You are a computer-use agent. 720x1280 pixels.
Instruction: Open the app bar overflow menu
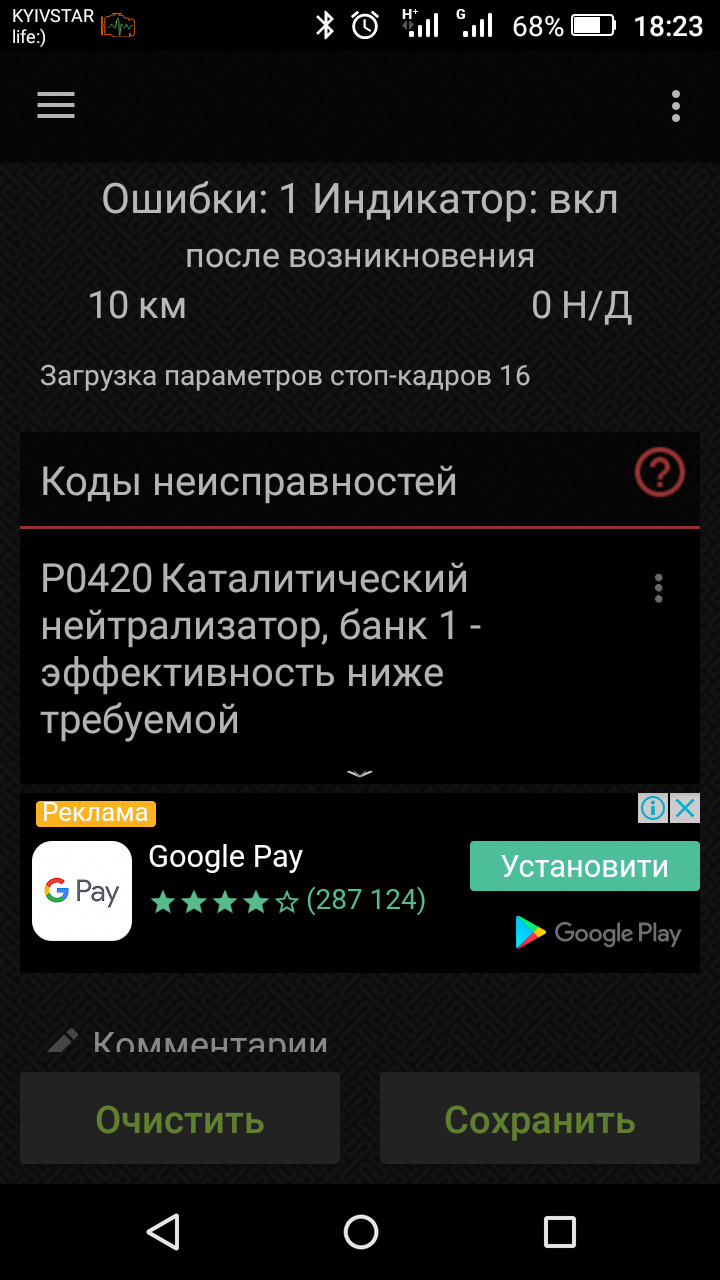coord(676,106)
